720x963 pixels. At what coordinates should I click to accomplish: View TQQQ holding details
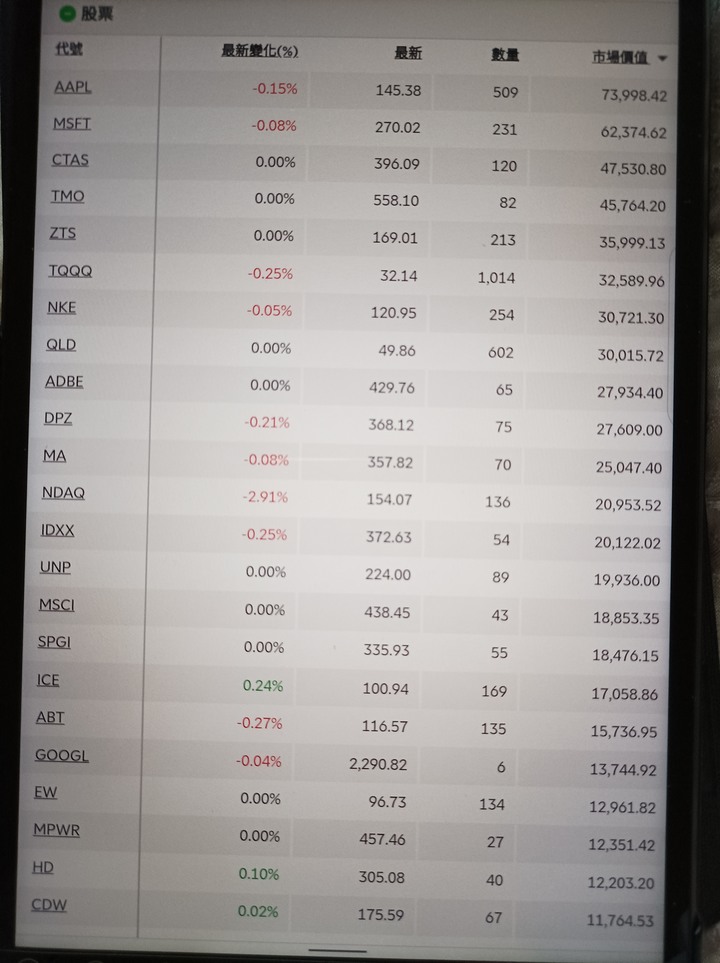[70, 271]
